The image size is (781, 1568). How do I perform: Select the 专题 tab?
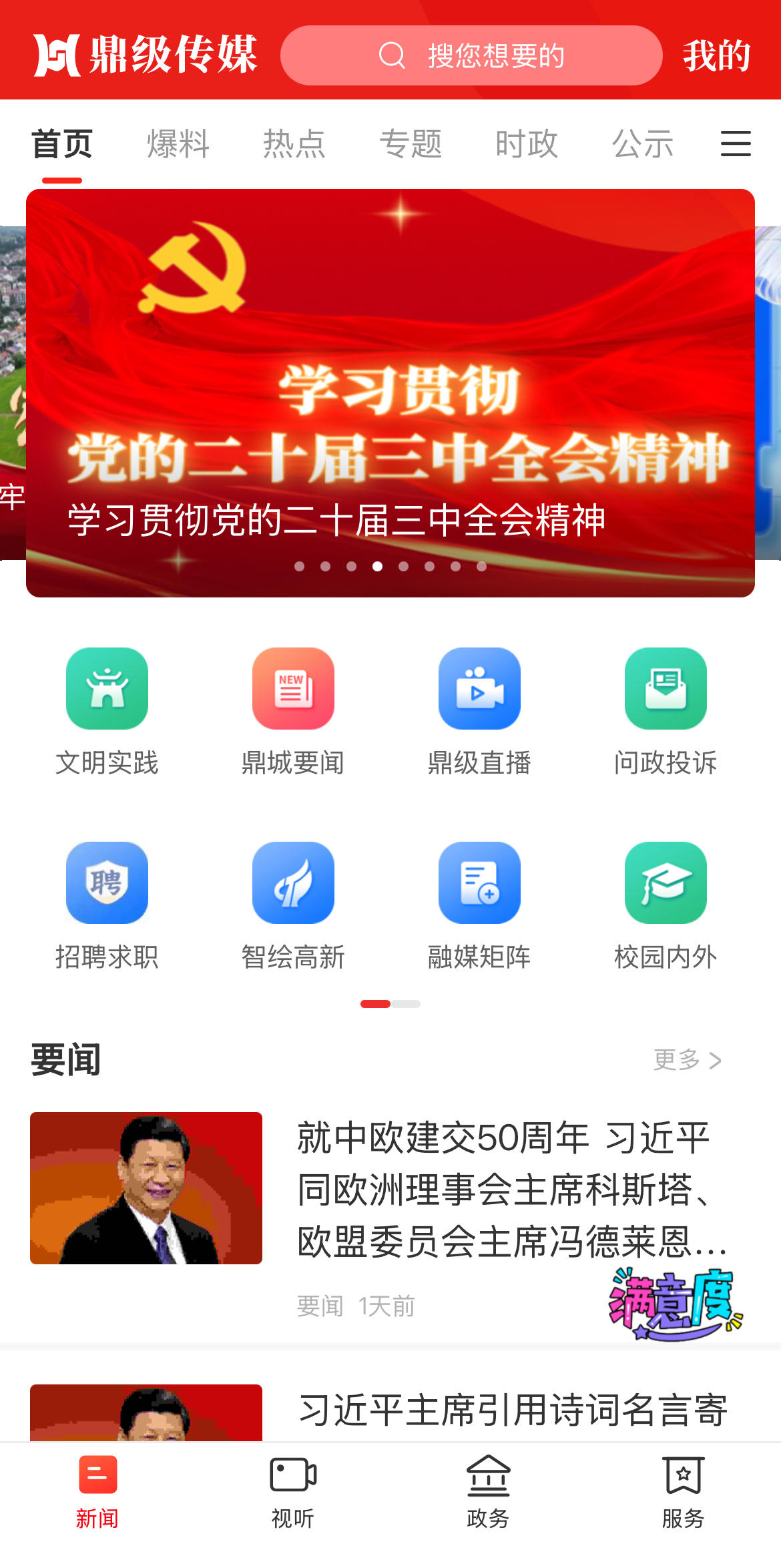coord(411,144)
